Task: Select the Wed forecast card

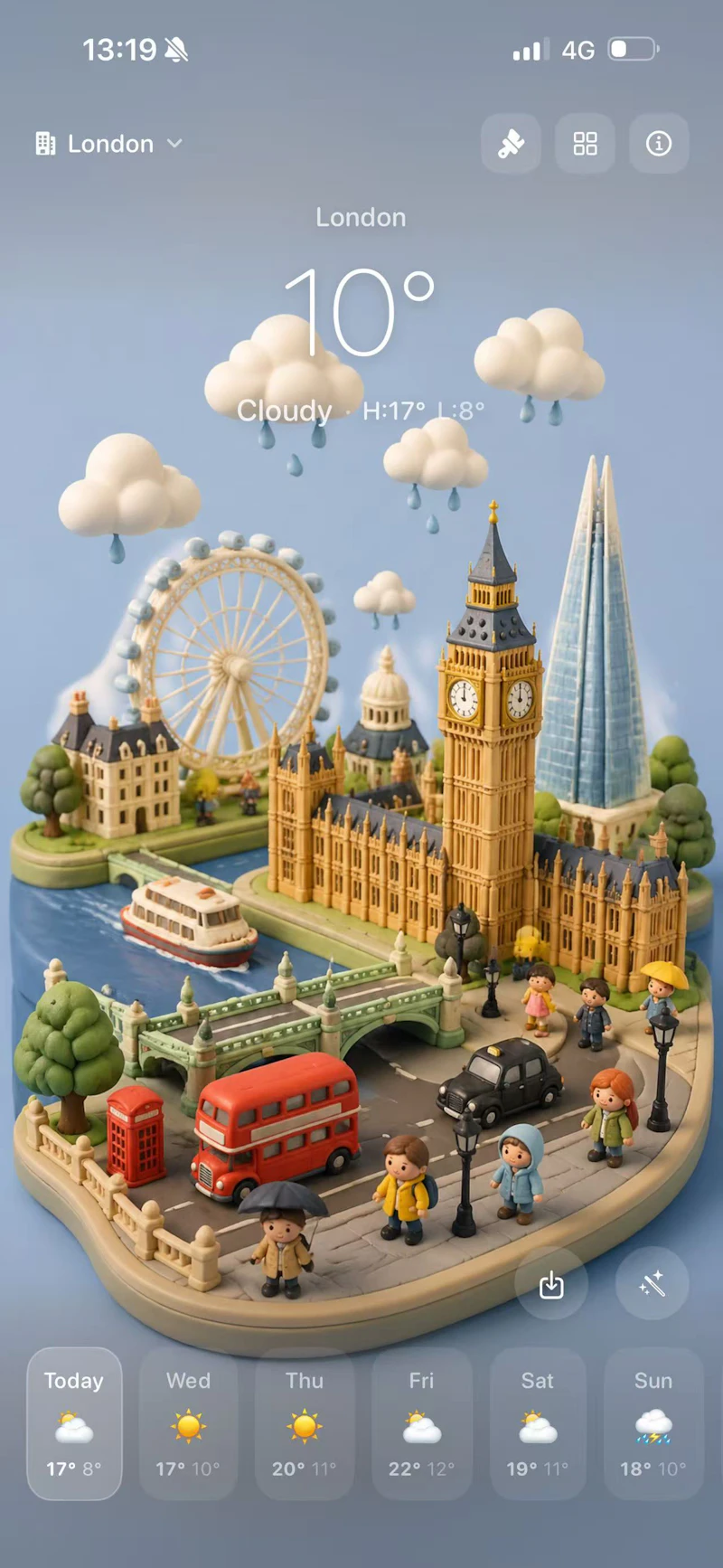Action: (188, 1423)
